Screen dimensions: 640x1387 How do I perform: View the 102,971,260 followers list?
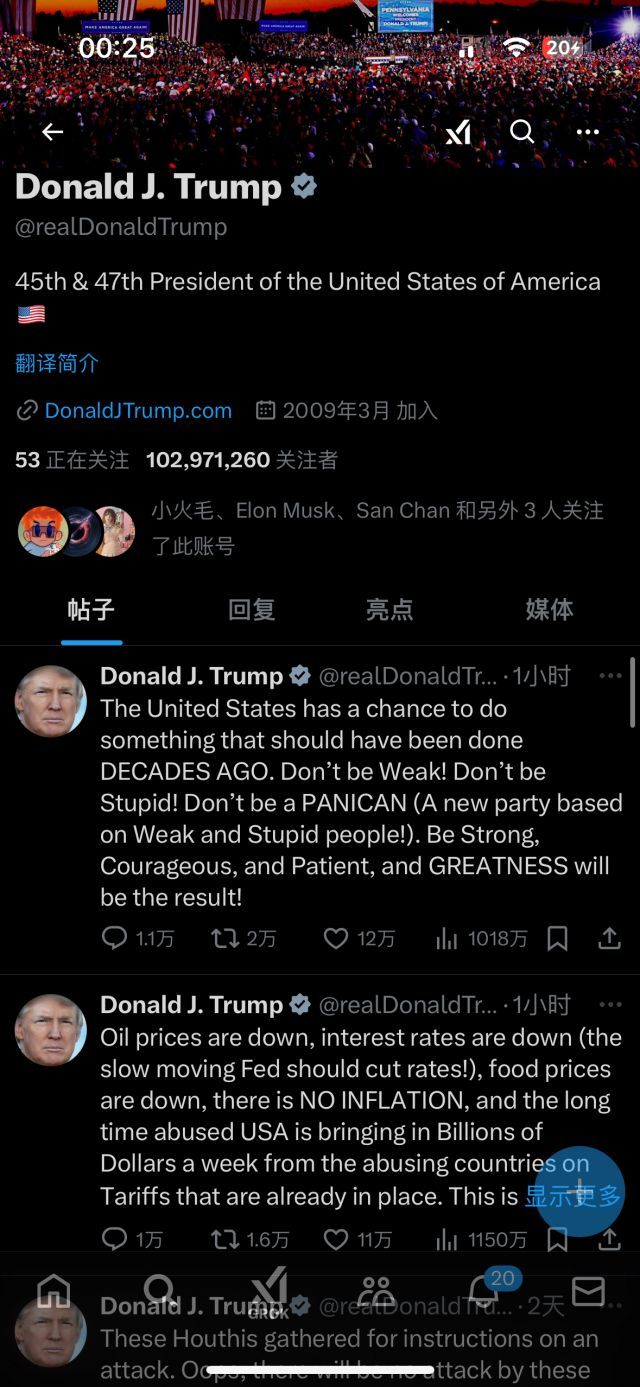242,460
